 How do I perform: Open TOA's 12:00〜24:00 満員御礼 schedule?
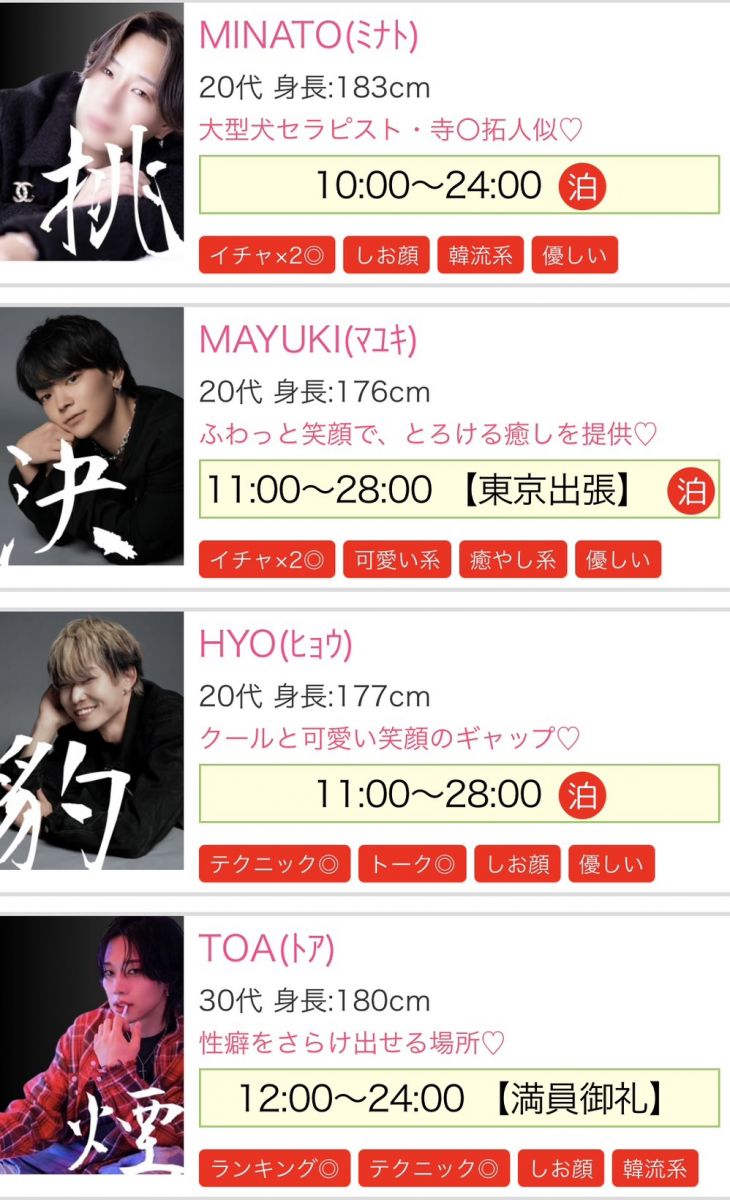459,1098
